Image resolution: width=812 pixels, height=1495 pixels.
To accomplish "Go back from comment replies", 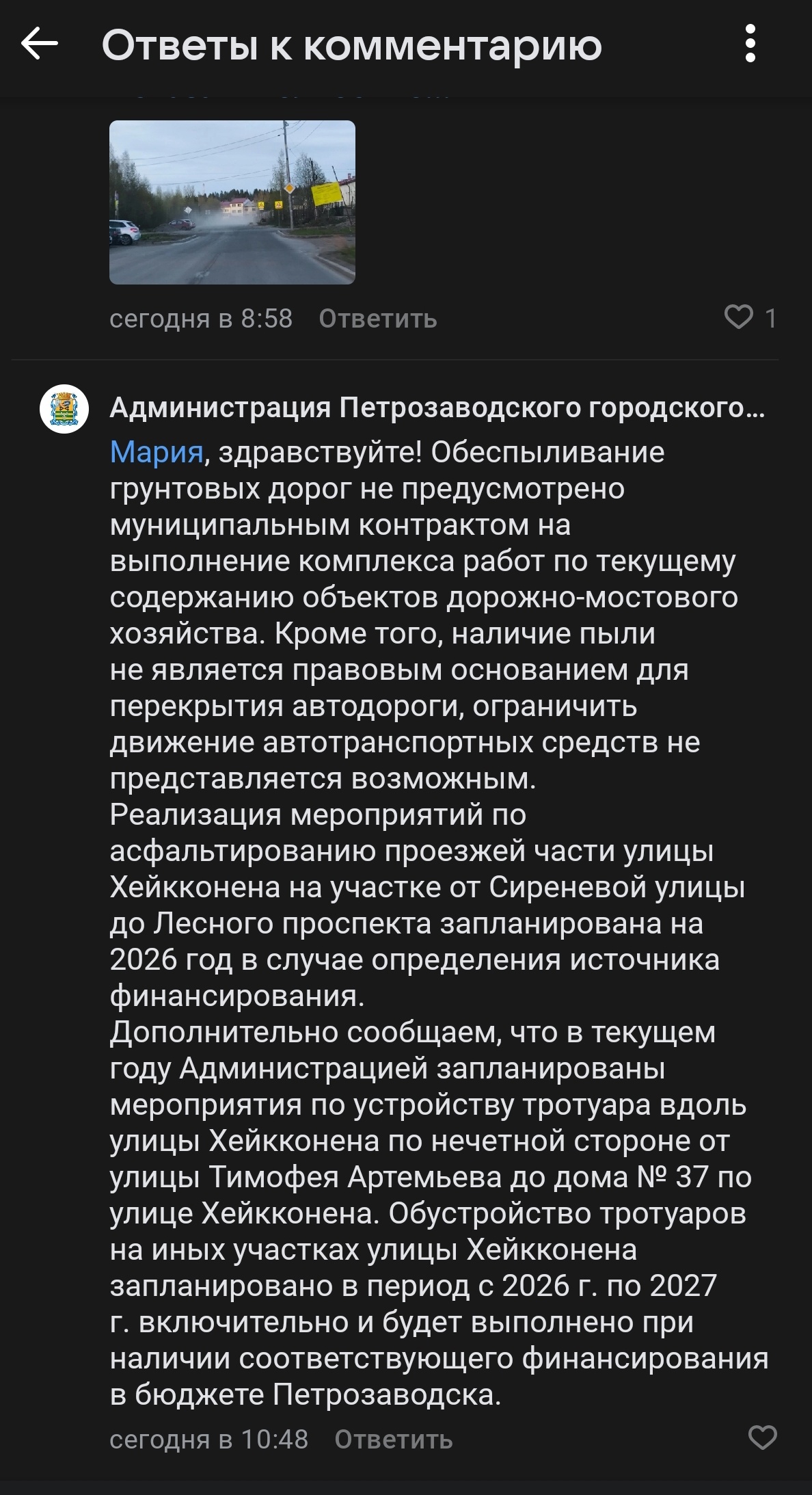I will pos(39,45).
